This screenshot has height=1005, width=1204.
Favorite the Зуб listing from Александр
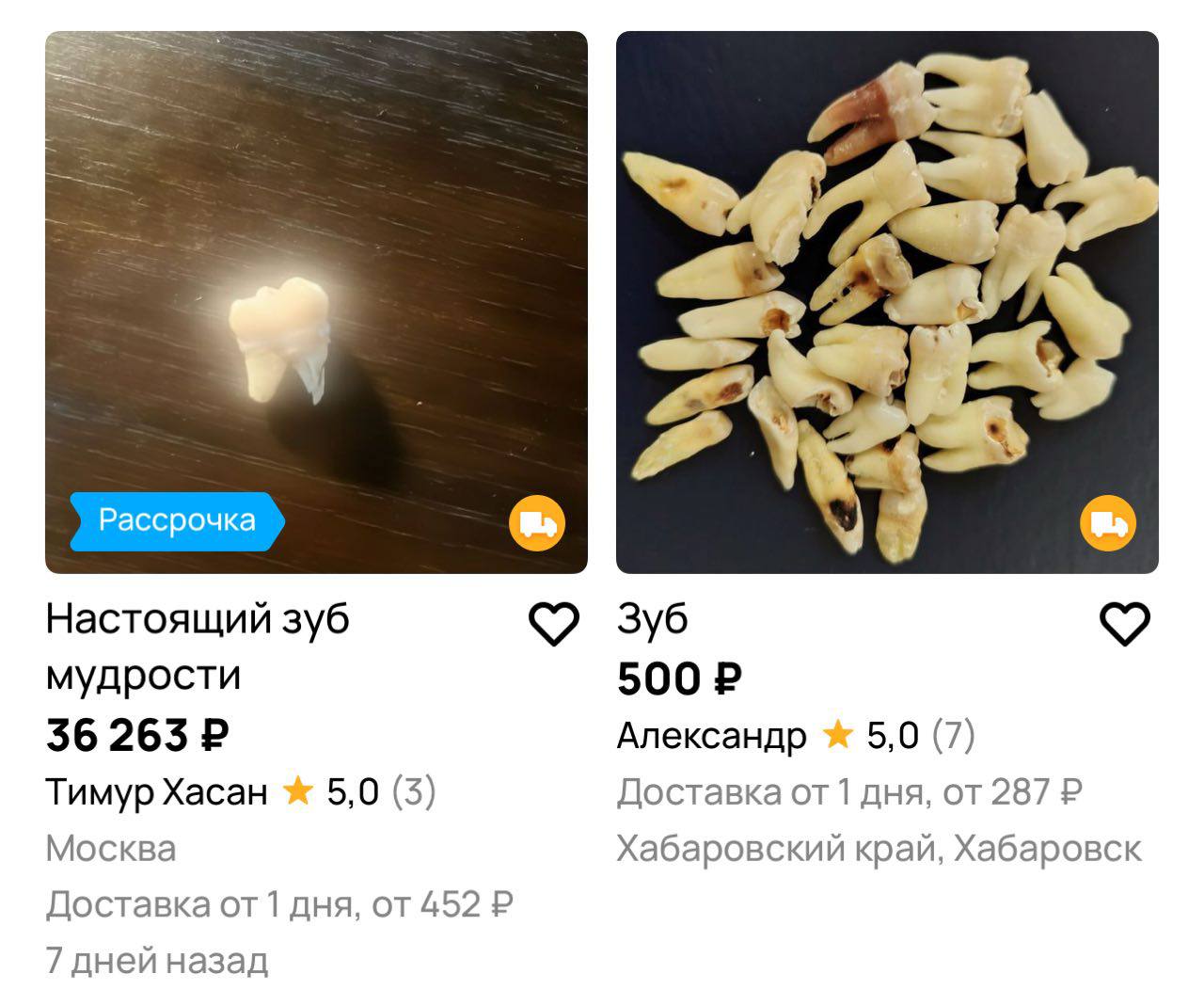coord(1125,624)
